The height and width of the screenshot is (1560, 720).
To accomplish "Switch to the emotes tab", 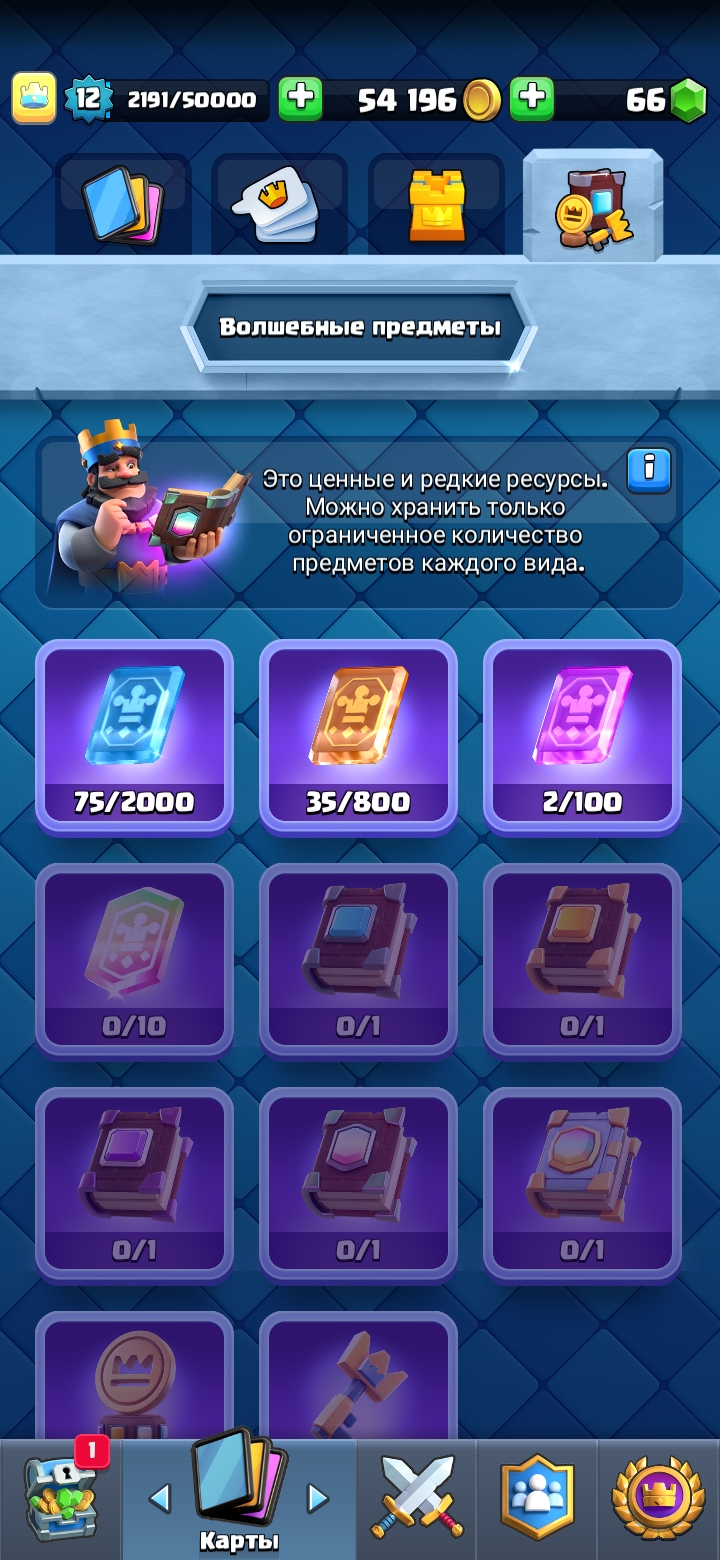I will [x=280, y=206].
